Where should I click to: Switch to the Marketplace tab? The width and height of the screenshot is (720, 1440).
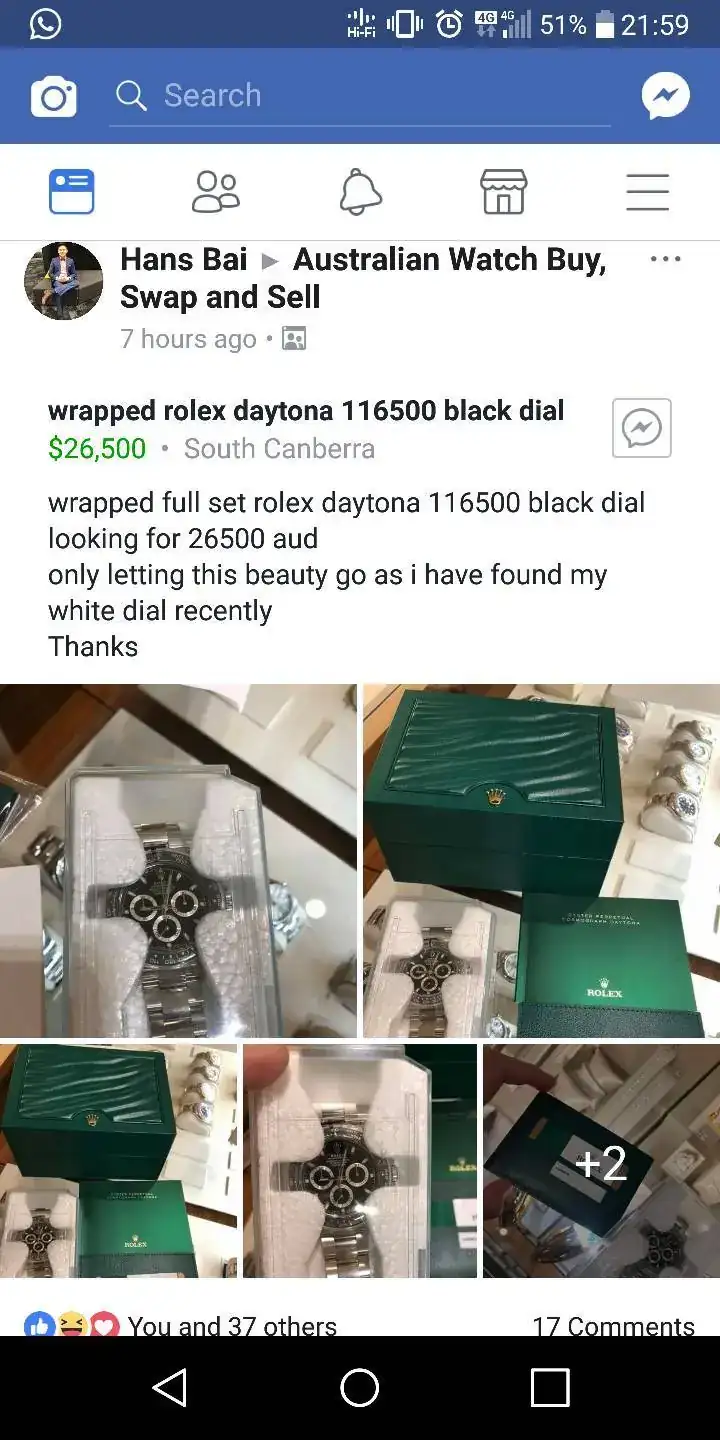tap(504, 191)
